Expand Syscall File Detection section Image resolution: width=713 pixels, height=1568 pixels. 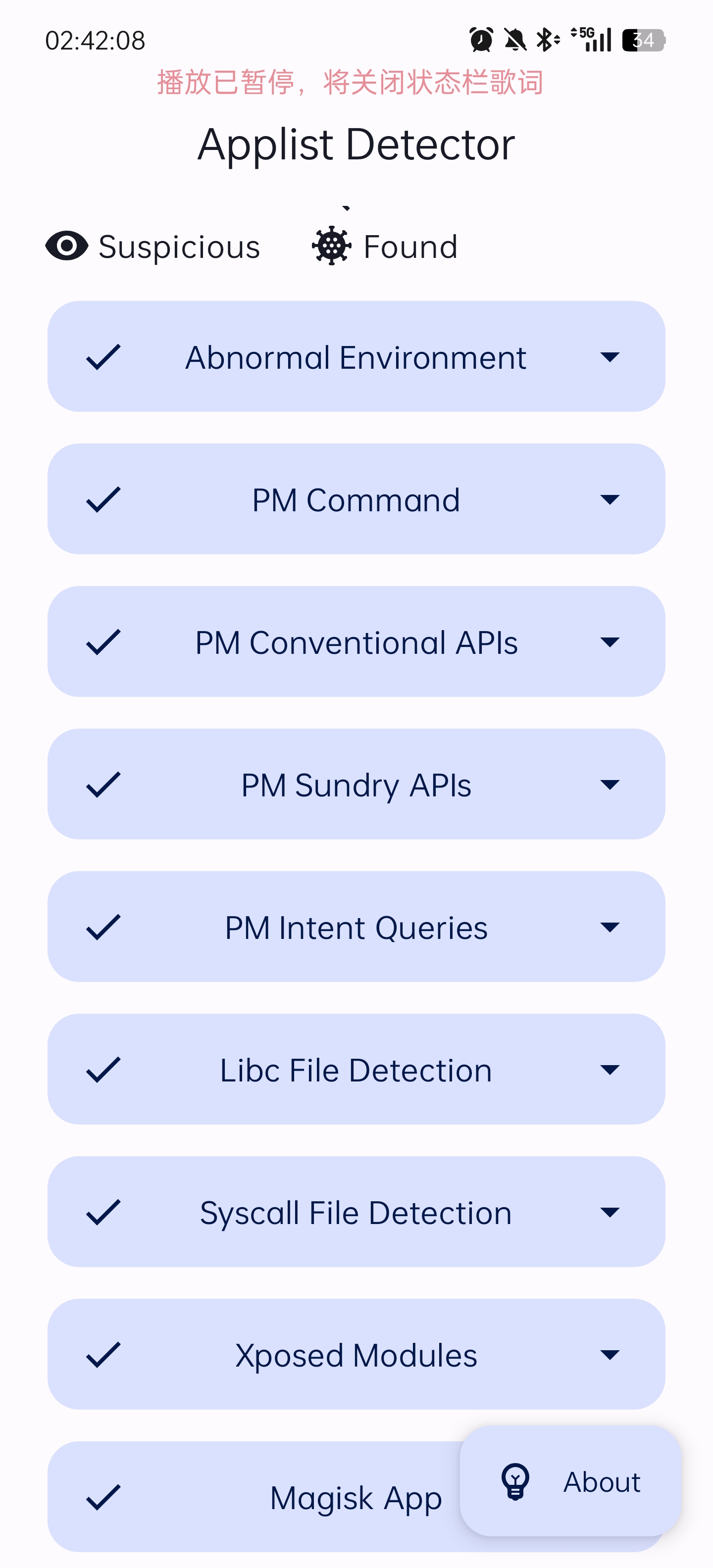pyautogui.click(x=610, y=1212)
